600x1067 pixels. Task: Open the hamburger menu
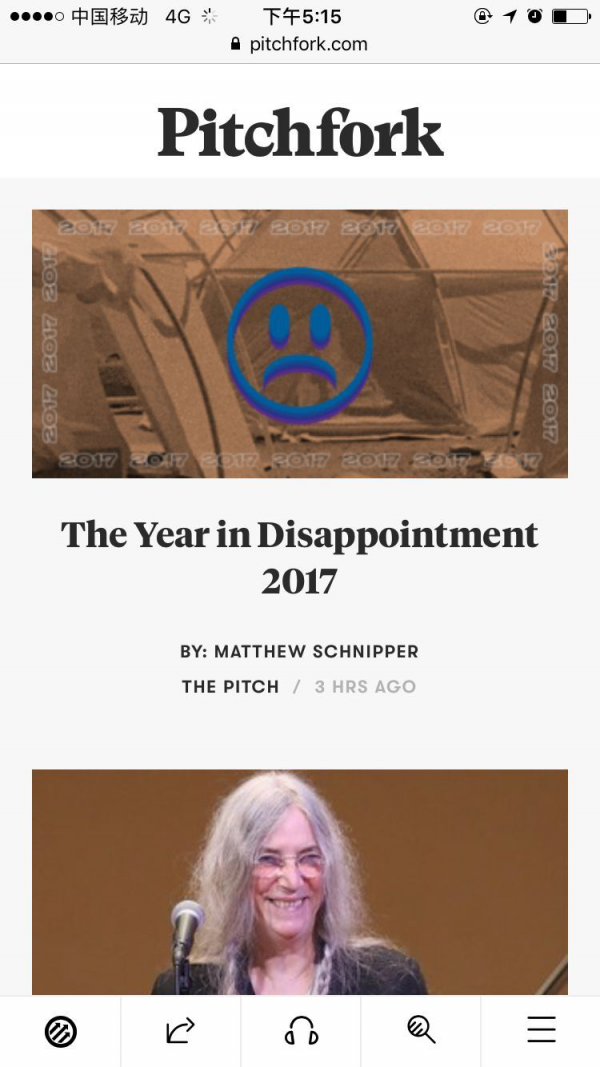coord(541,1031)
